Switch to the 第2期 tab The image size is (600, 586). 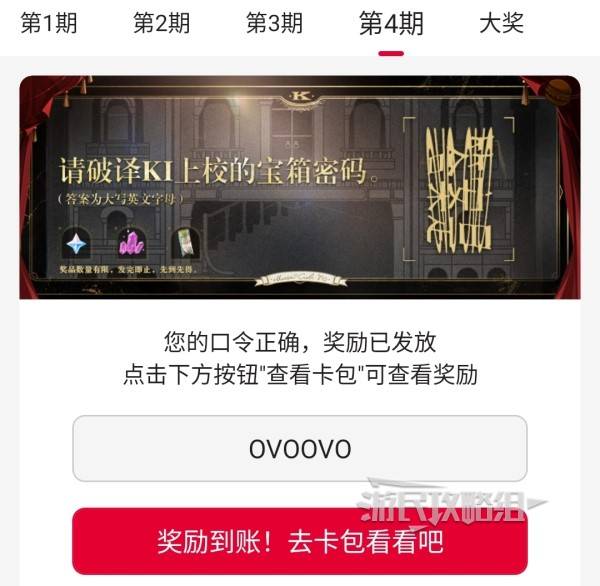(162, 24)
